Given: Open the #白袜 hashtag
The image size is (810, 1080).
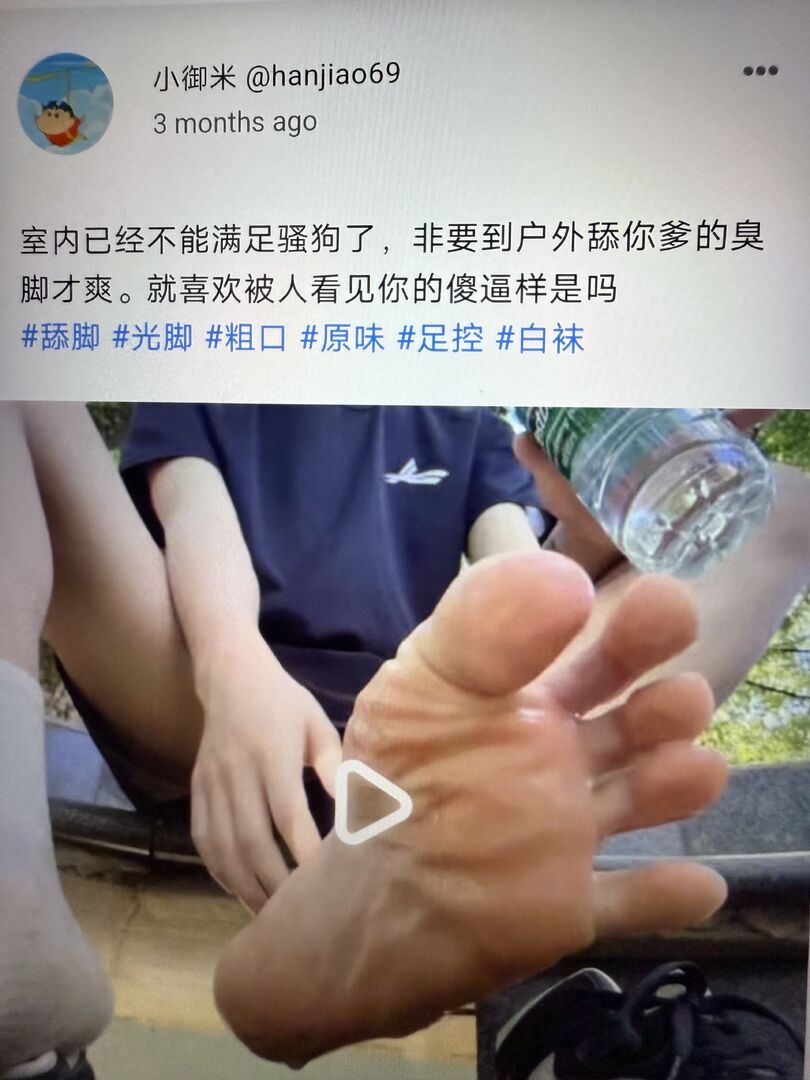Looking at the screenshot, I should tap(540, 338).
